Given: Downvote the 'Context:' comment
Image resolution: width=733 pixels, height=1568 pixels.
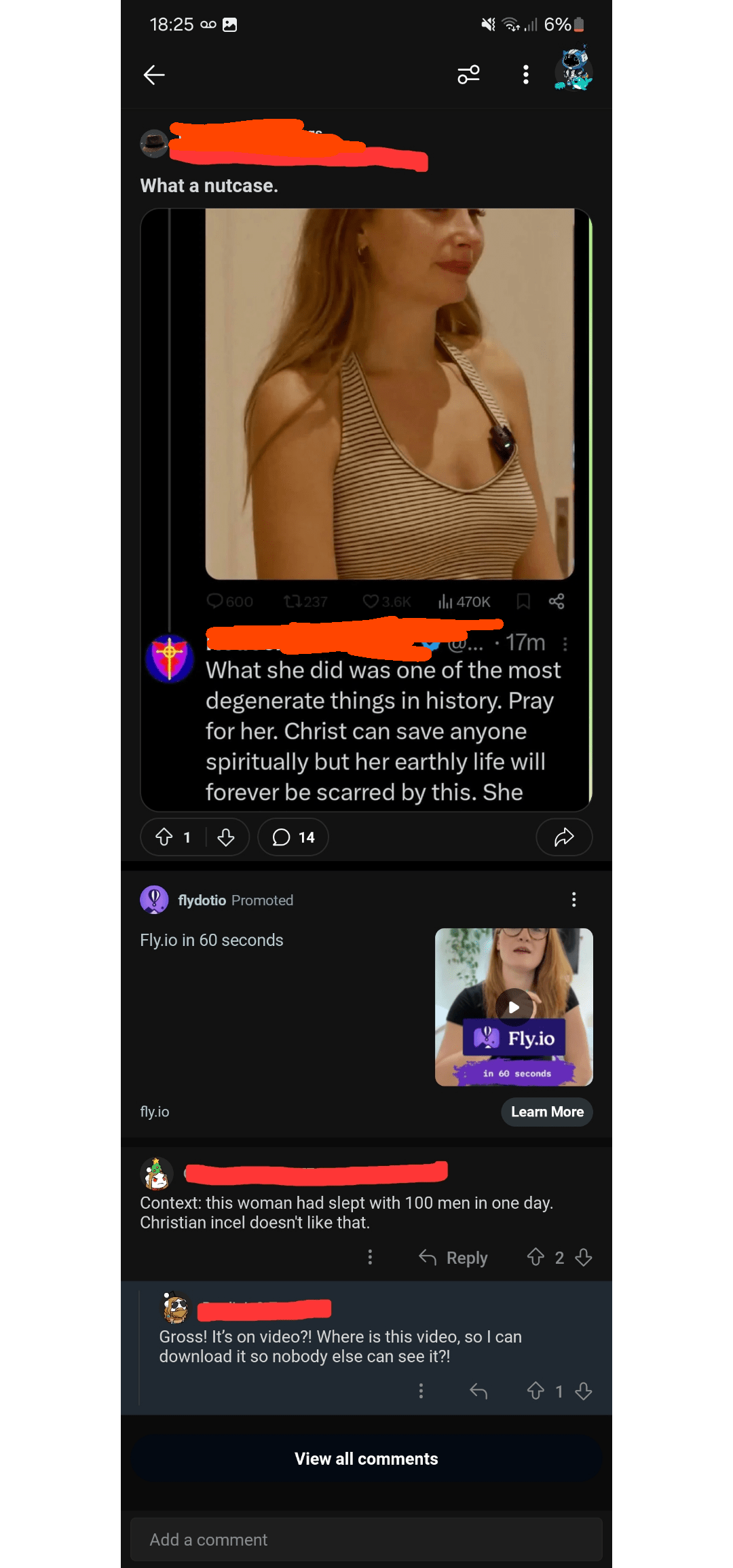Looking at the screenshot, I should [x=584, y=1258].
